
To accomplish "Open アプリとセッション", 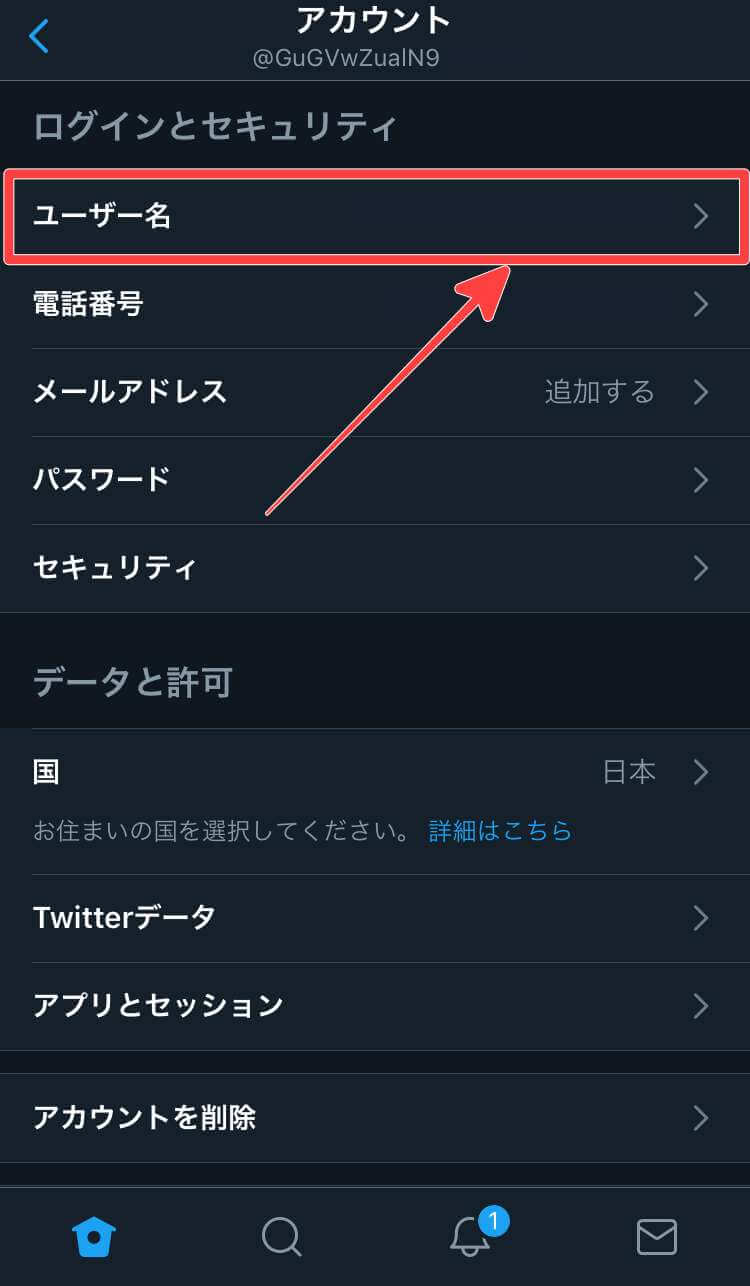I will pos(375,1006).
